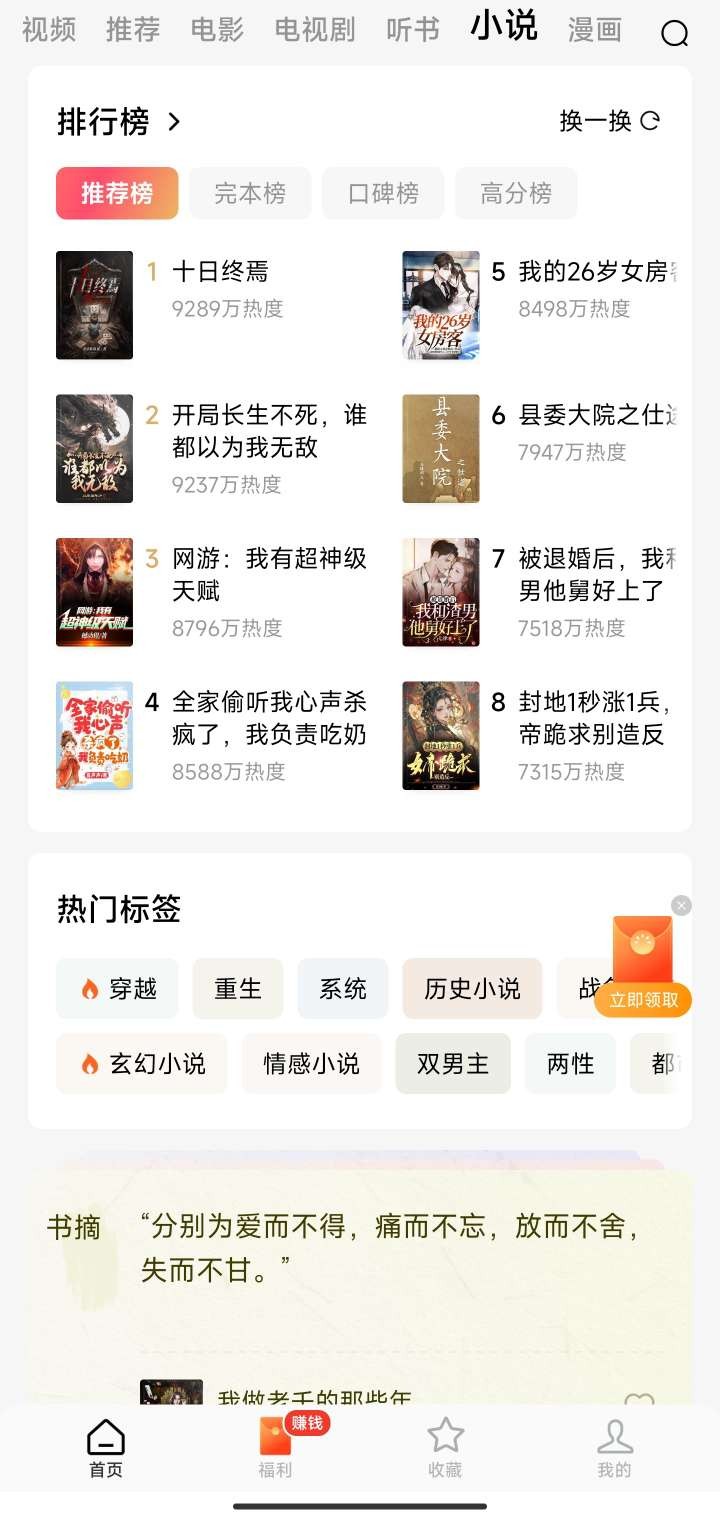Screen dimensions: 720x1520
Task: Claim the 立即领取 red envelope
Action: tap(643, 999)
